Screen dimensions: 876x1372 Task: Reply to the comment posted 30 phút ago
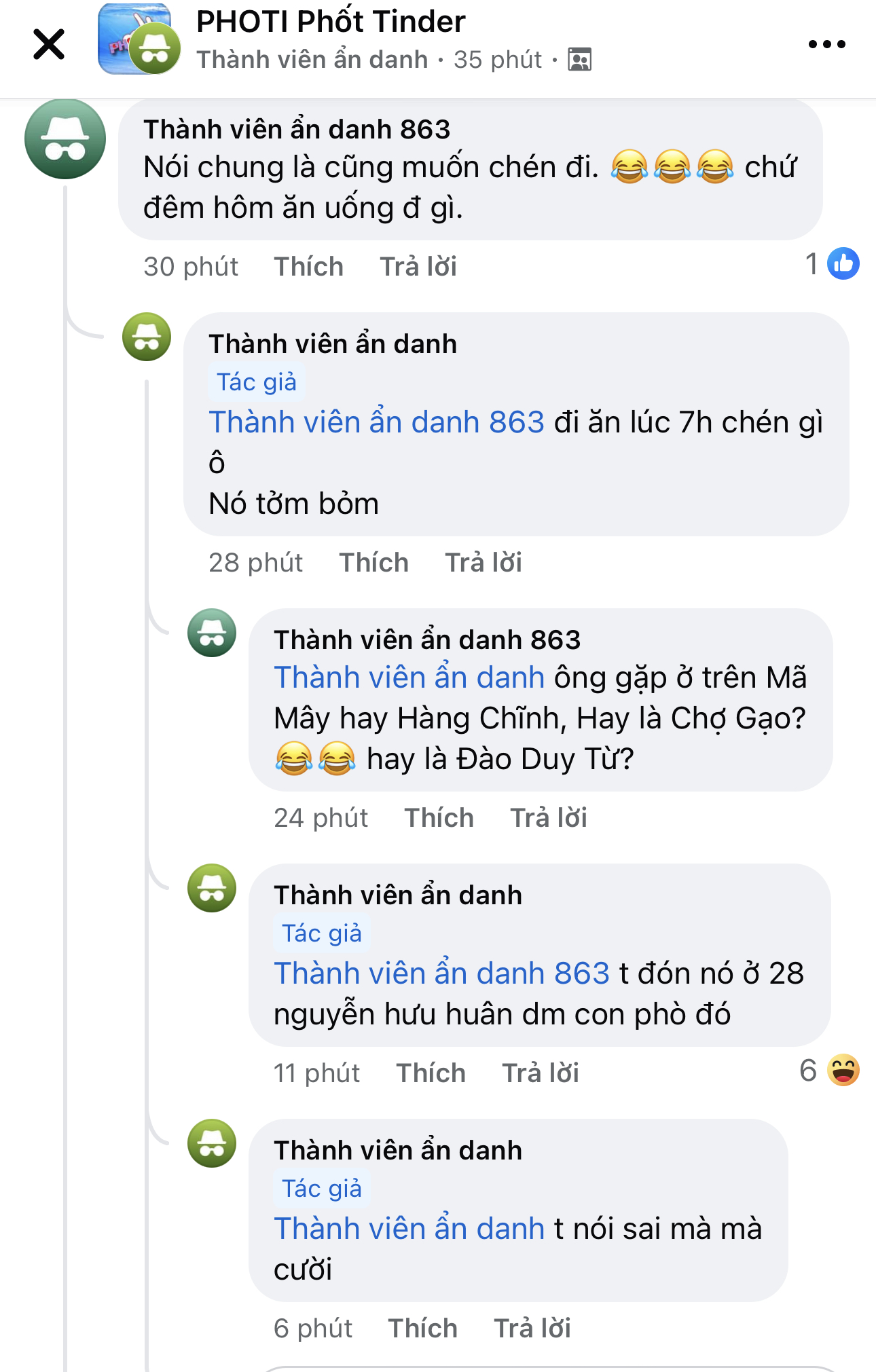(x=418, y=267)
